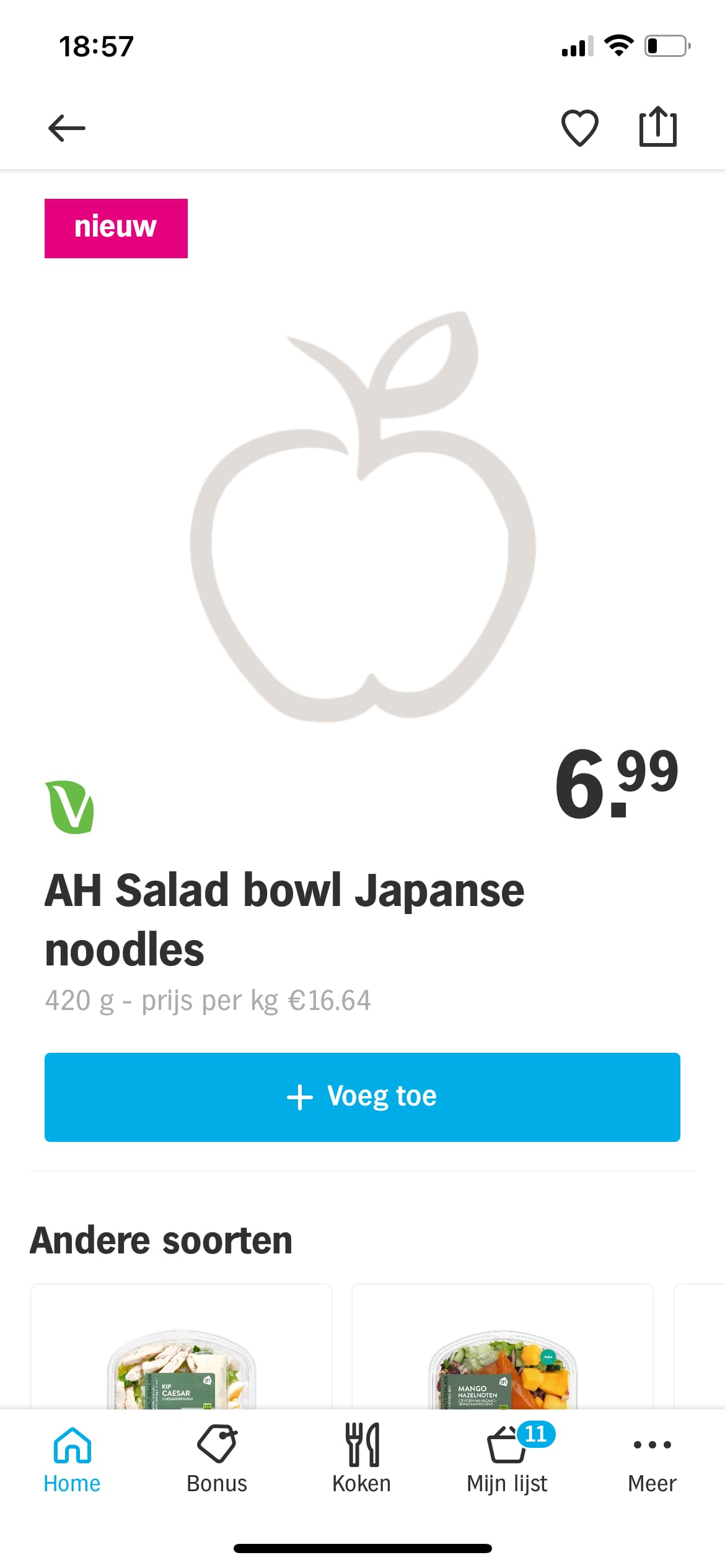Screen dimensions: 725x1568
Task: Tap the Voeg toe button
Action: (362, 1097)
